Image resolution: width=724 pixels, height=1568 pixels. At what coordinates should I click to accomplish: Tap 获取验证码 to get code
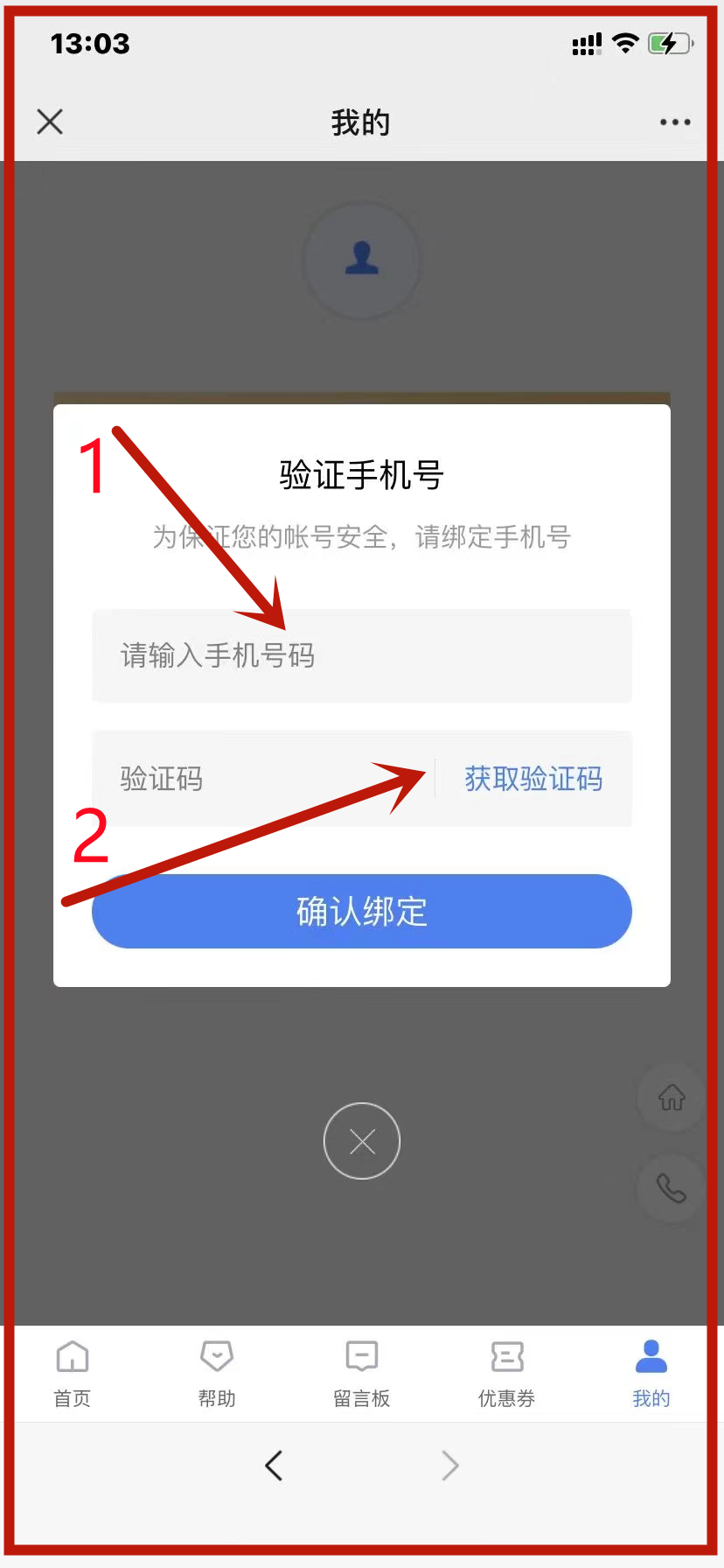pyautogui.click(x=533, y=779)
